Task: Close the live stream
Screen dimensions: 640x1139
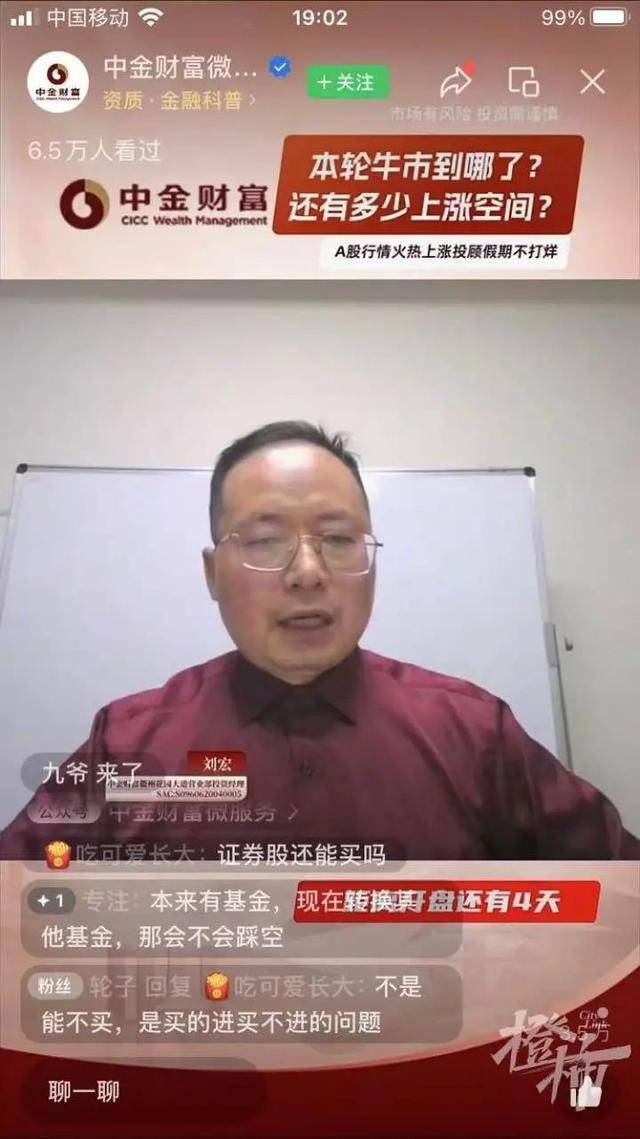Action: (593, 82)
